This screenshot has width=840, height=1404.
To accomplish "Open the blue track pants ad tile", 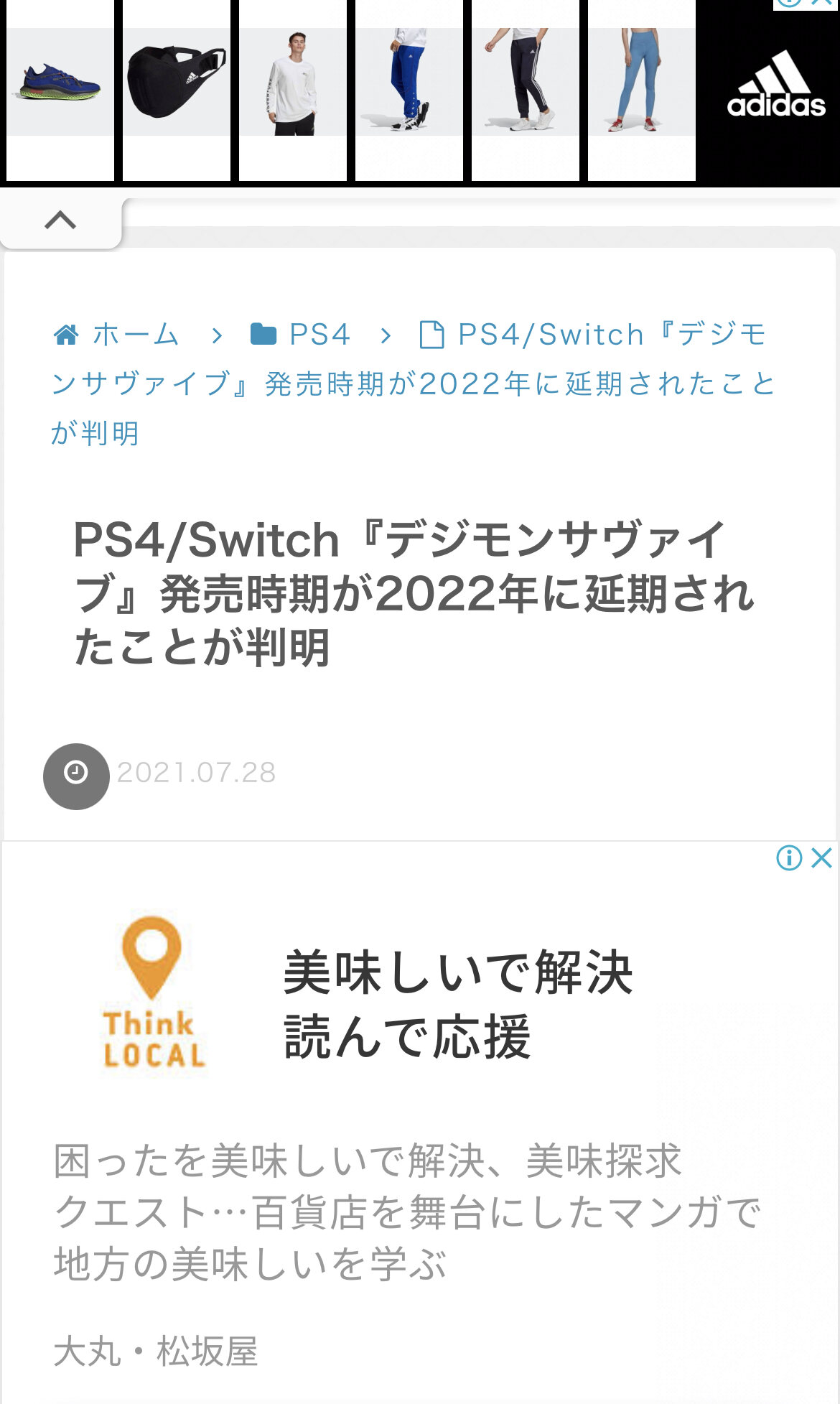I will tap(409, 90).
